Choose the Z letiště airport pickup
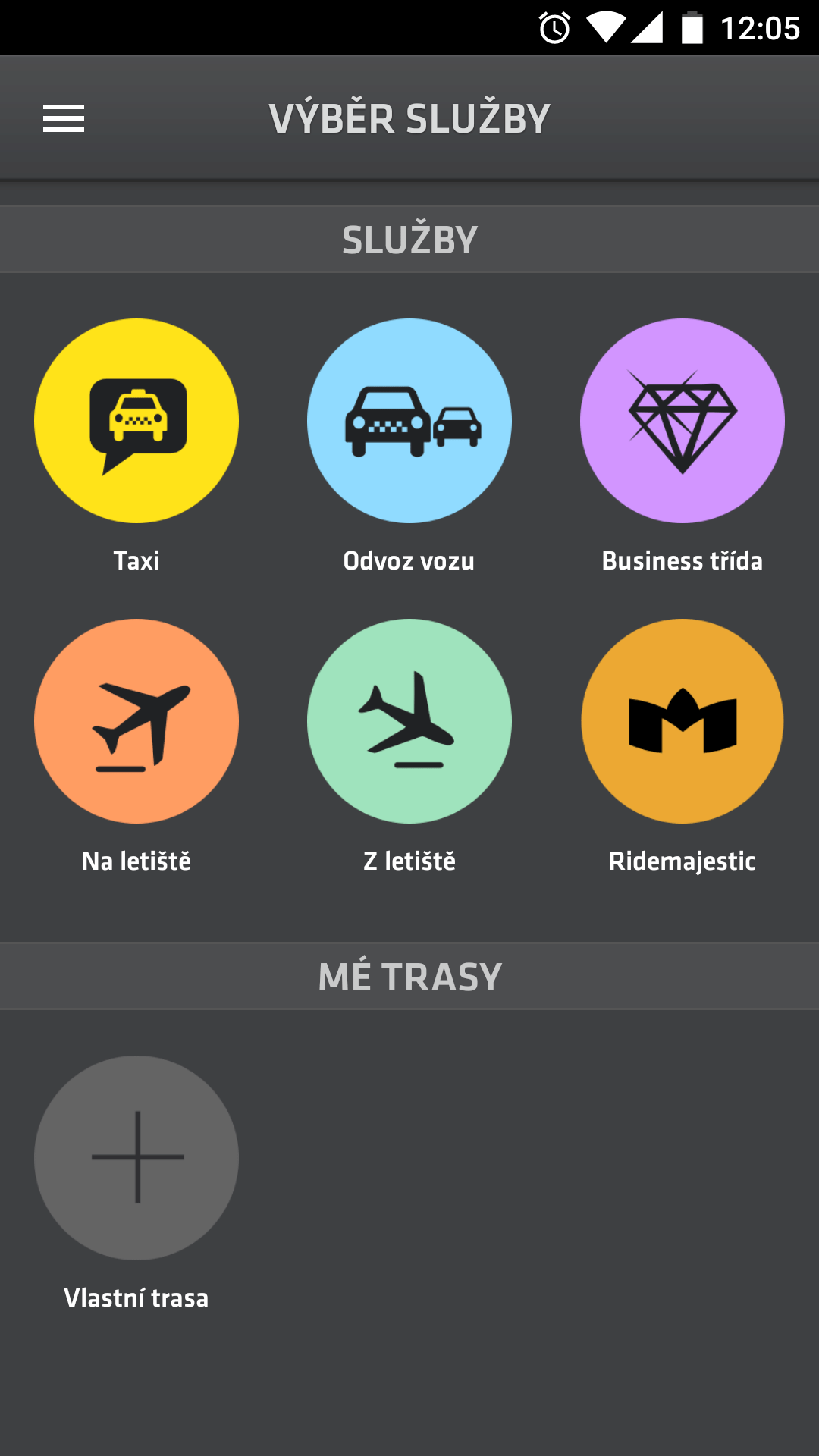 tap(409, 721)
